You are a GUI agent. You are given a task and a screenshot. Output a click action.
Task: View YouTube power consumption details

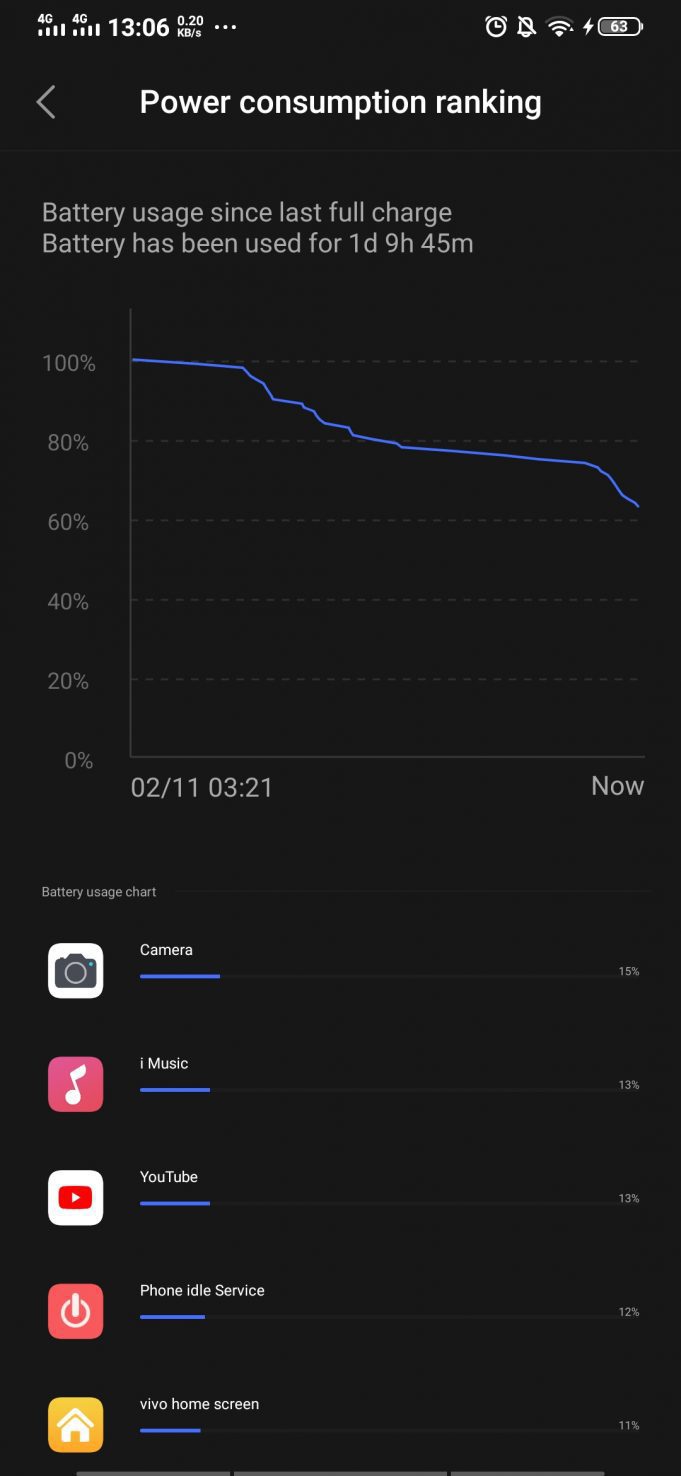coord(340,1197)
